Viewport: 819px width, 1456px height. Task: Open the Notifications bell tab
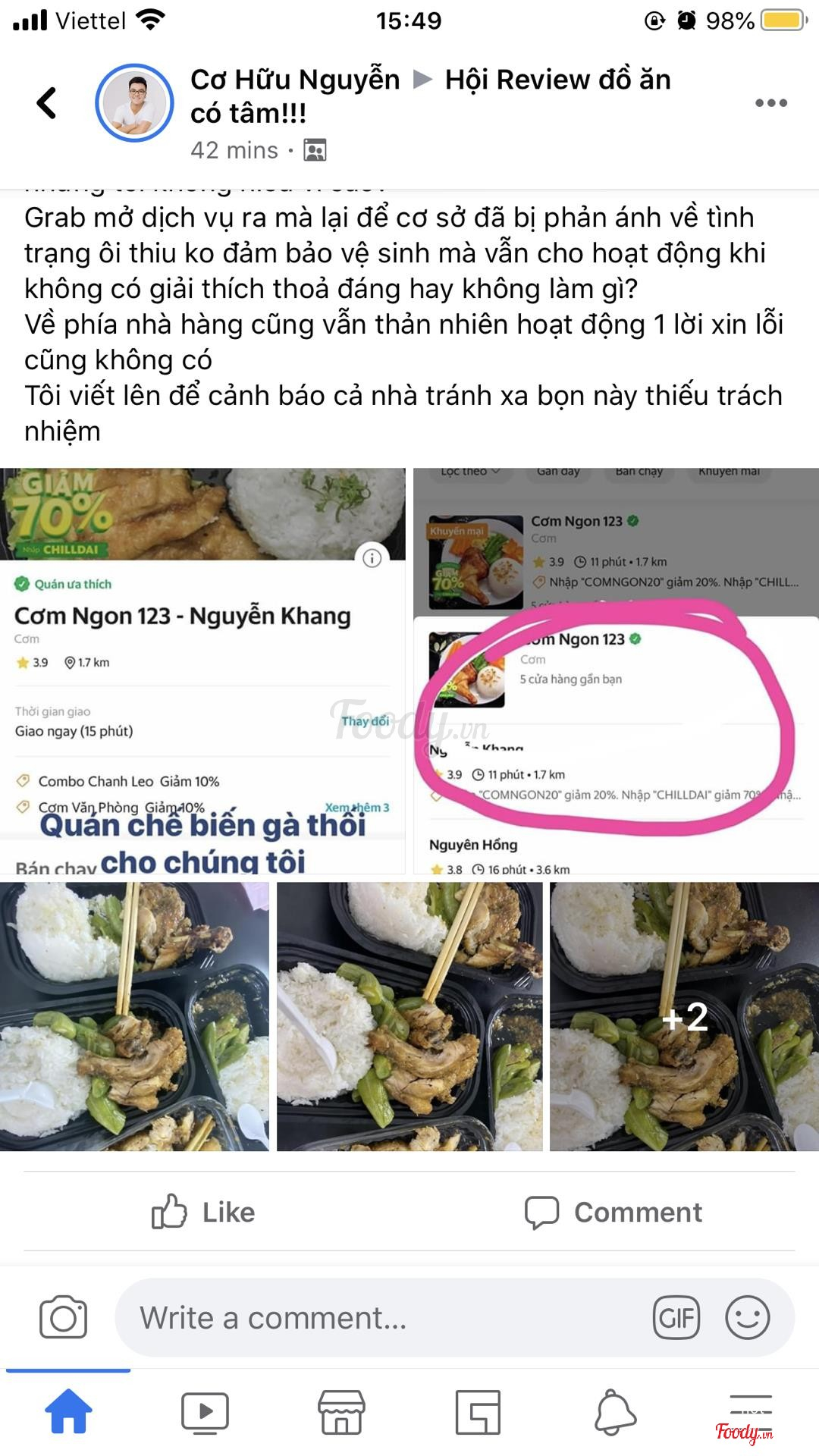(x=614, y=1412)
